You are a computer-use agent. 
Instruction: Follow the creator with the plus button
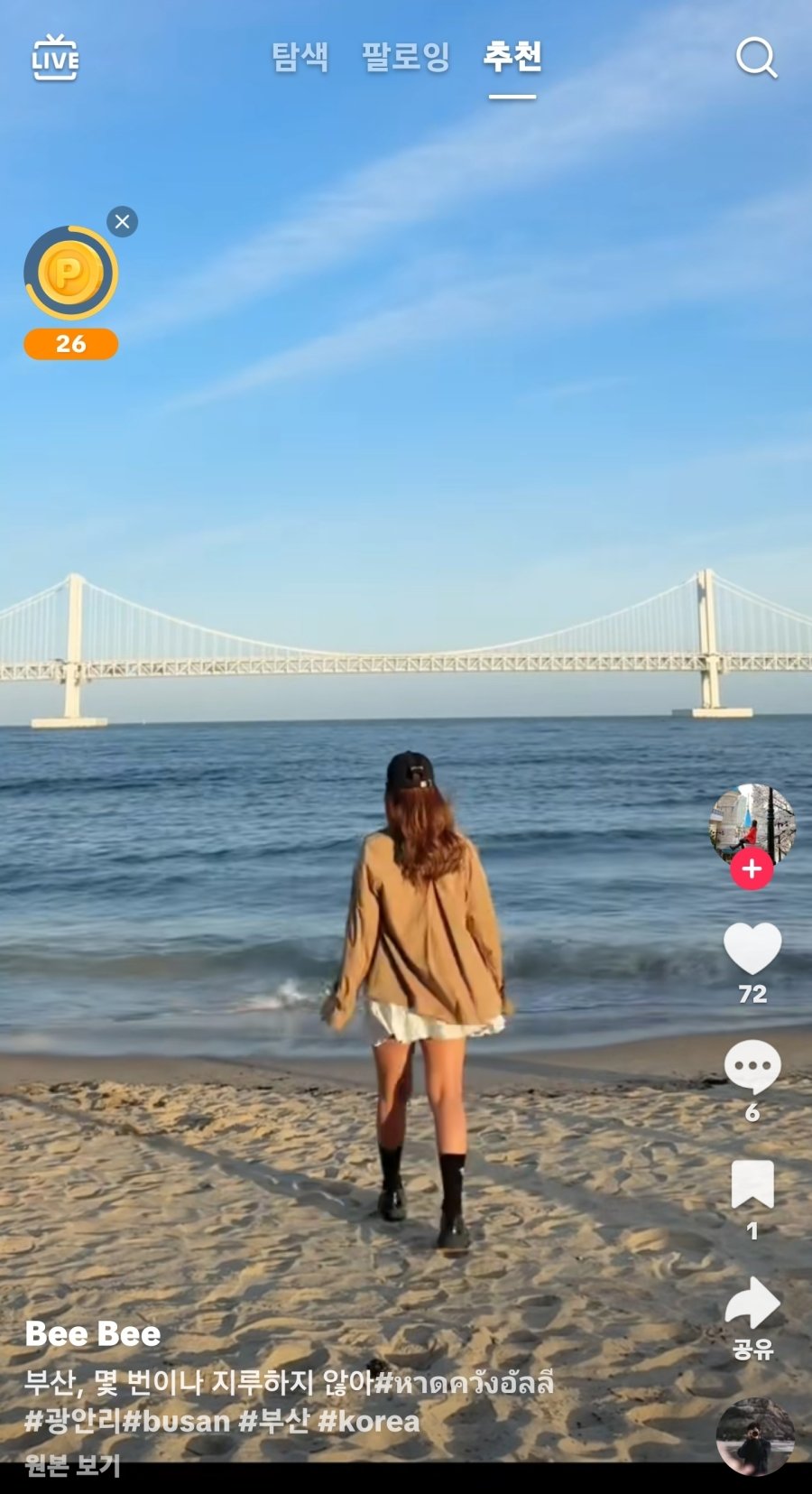point(752,869)
